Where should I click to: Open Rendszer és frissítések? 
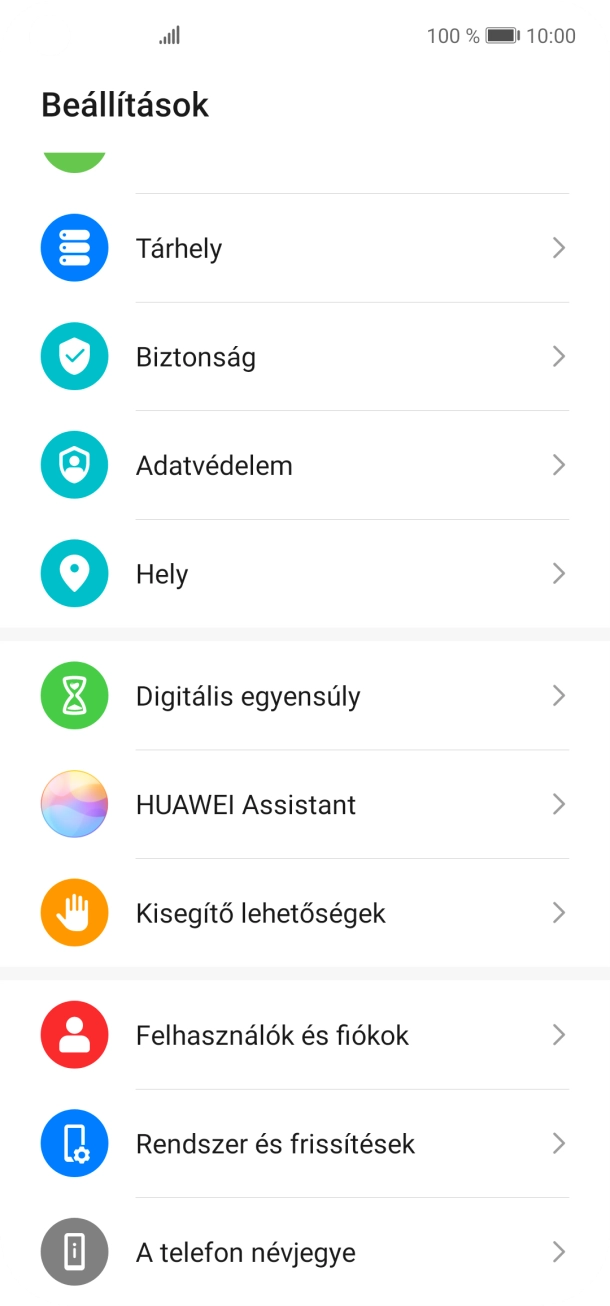[x=305, y=1143]
